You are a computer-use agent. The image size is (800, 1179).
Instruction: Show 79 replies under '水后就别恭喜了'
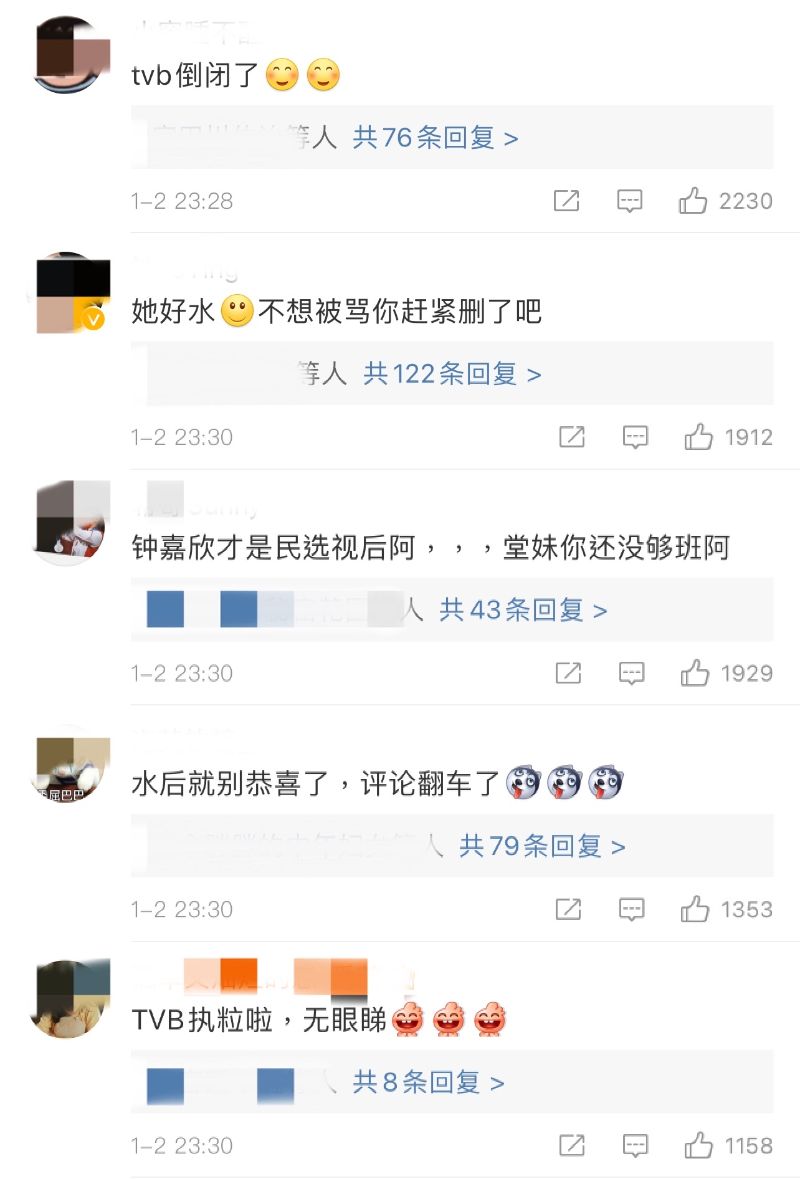542,846
